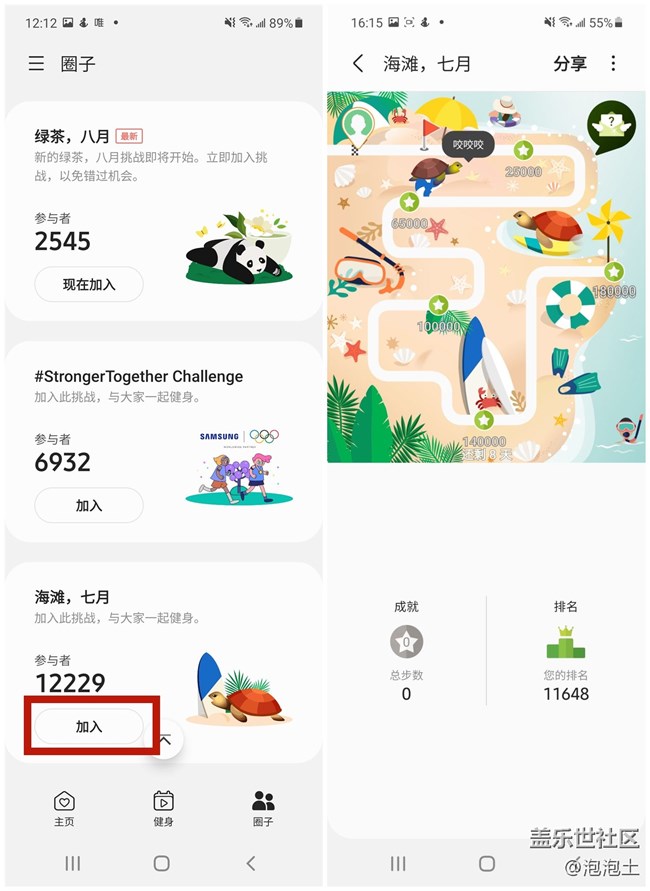Image resolution: width=650 pixels, height=891 pixels.
Task: Share the challenge via 分享
Action: 570,64
